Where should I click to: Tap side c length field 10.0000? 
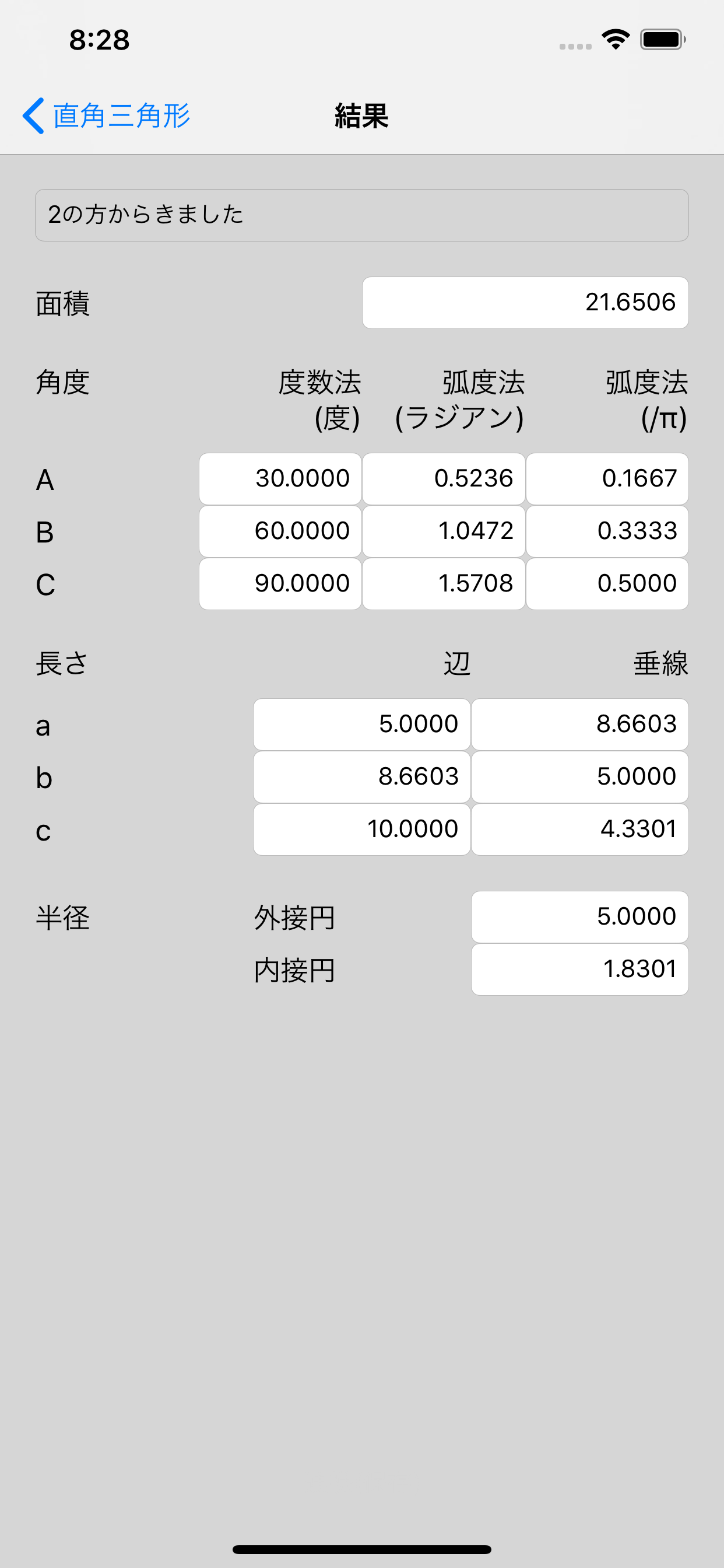(x=362, y=829)
